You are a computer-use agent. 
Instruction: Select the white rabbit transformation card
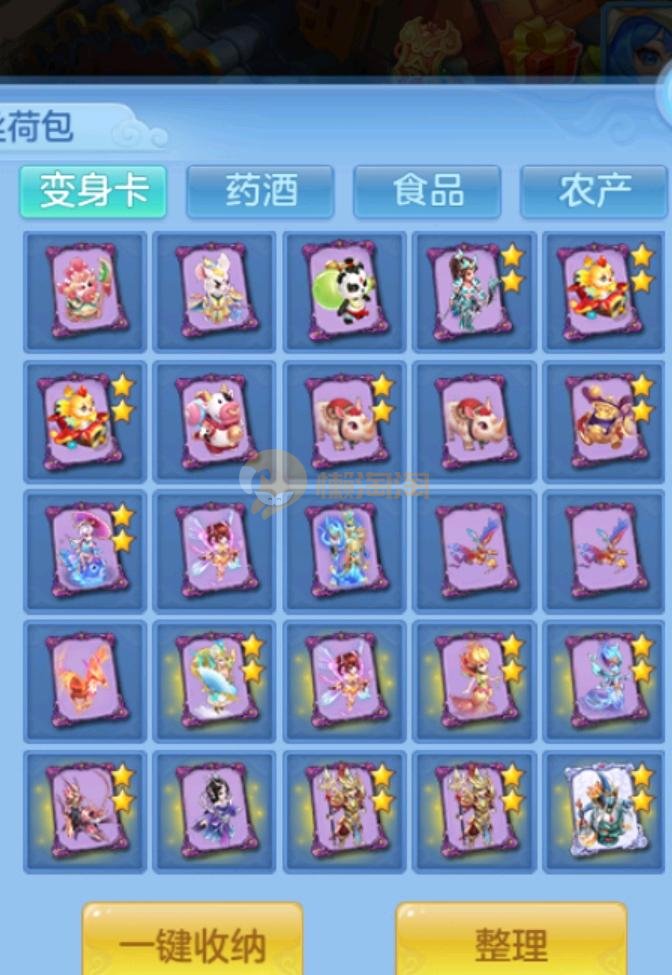pos(214,291)
